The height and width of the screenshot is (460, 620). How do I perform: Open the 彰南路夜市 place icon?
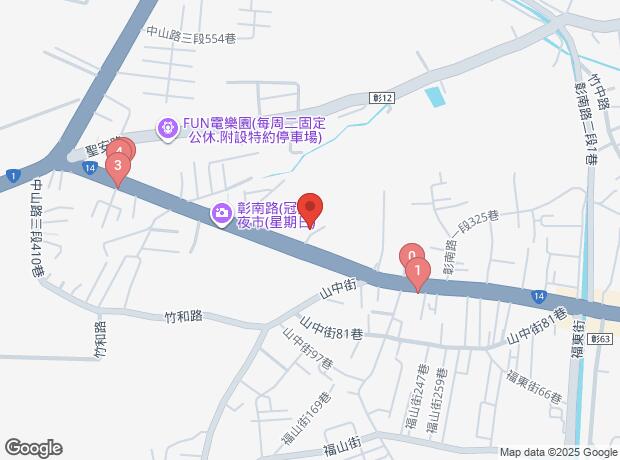(x=221, y=214)
